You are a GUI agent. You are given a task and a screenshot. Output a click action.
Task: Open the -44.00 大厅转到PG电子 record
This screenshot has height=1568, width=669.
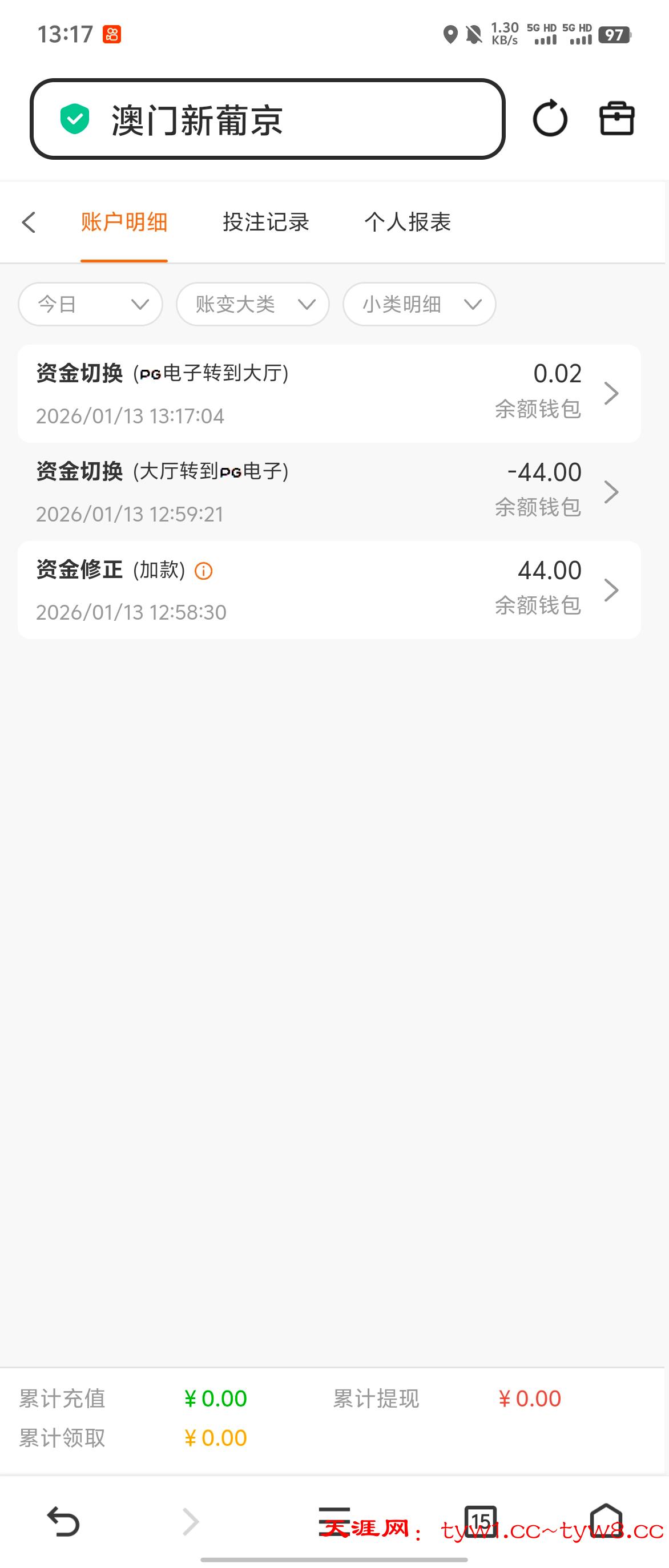(329, 492)
